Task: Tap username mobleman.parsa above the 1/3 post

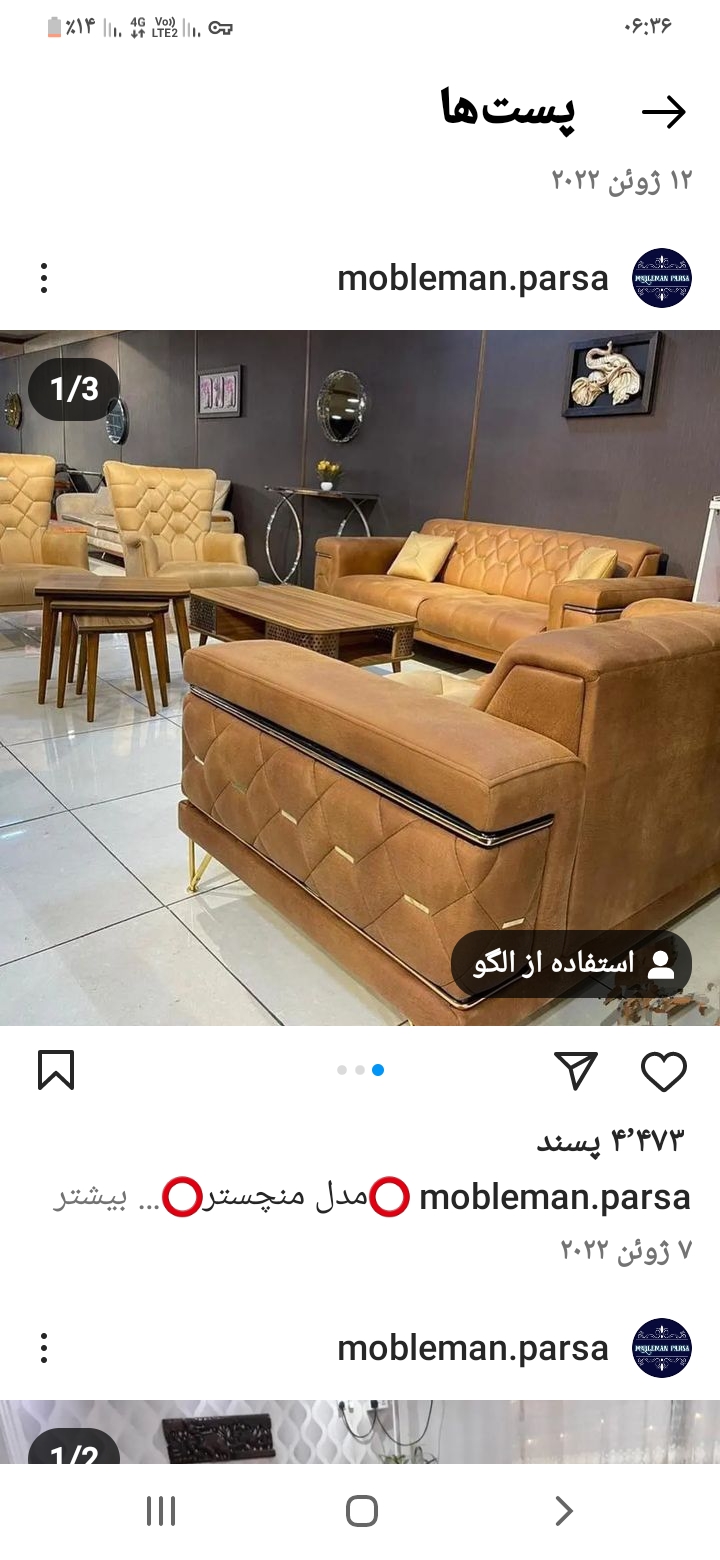Action: click(472, 278)
